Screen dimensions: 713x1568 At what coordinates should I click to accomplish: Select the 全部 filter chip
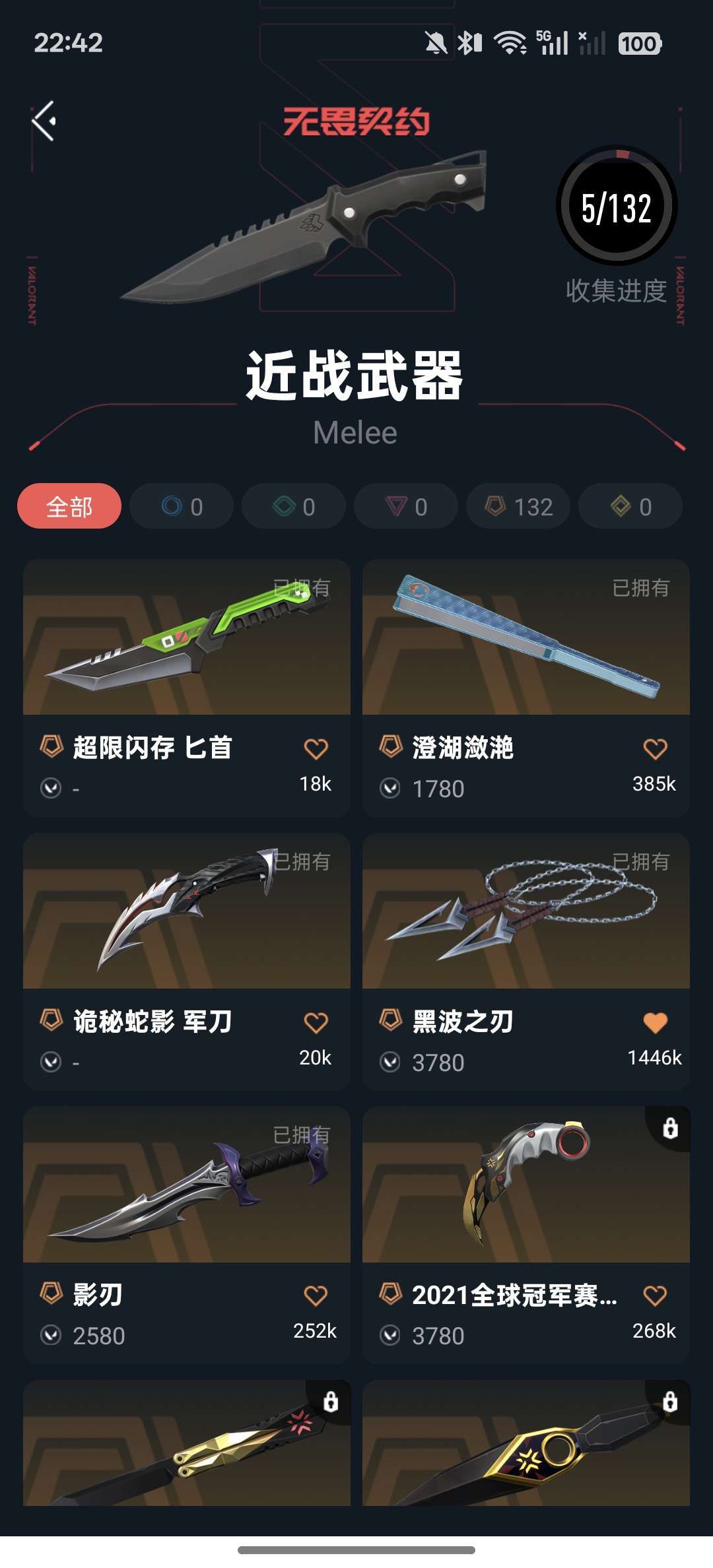(69, 506)
